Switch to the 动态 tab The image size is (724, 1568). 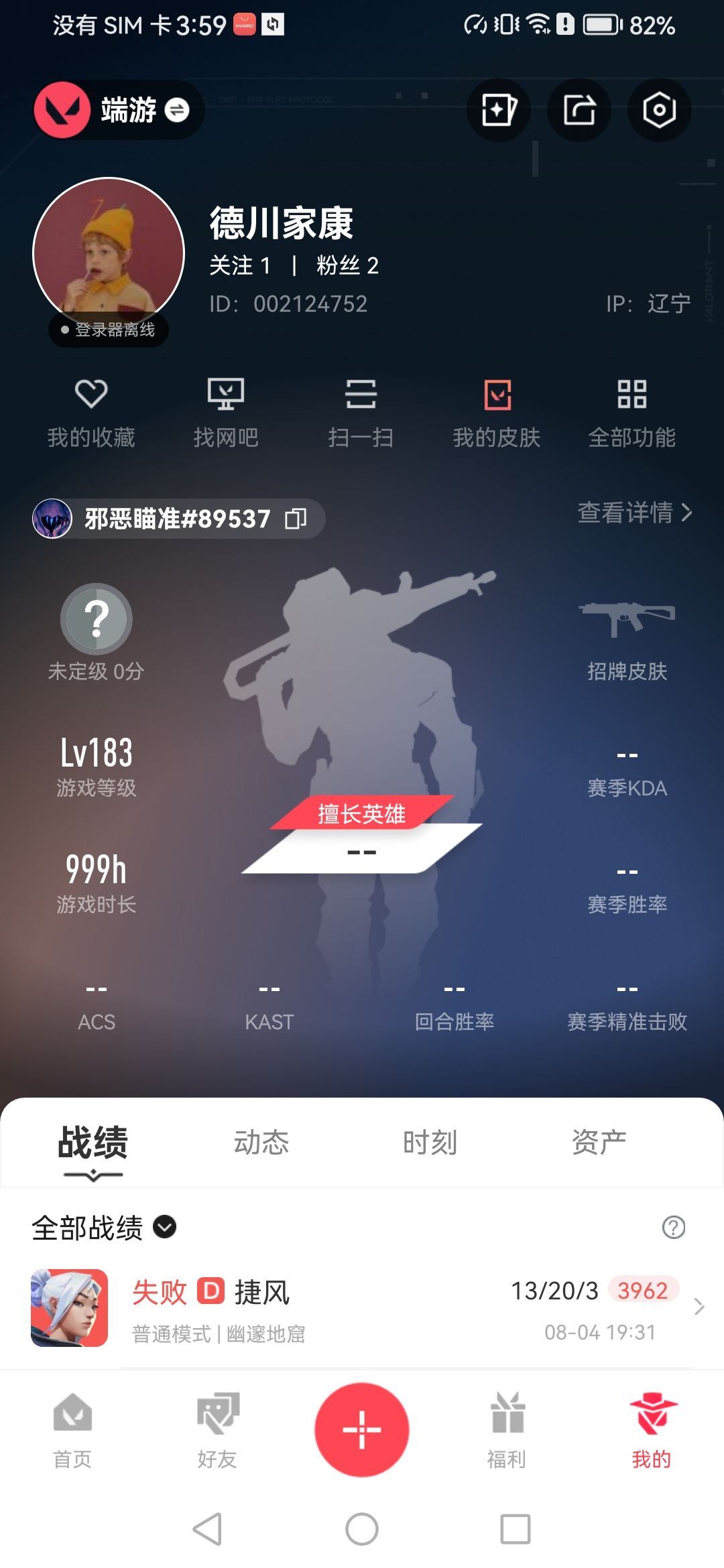tap(261, 1142)
